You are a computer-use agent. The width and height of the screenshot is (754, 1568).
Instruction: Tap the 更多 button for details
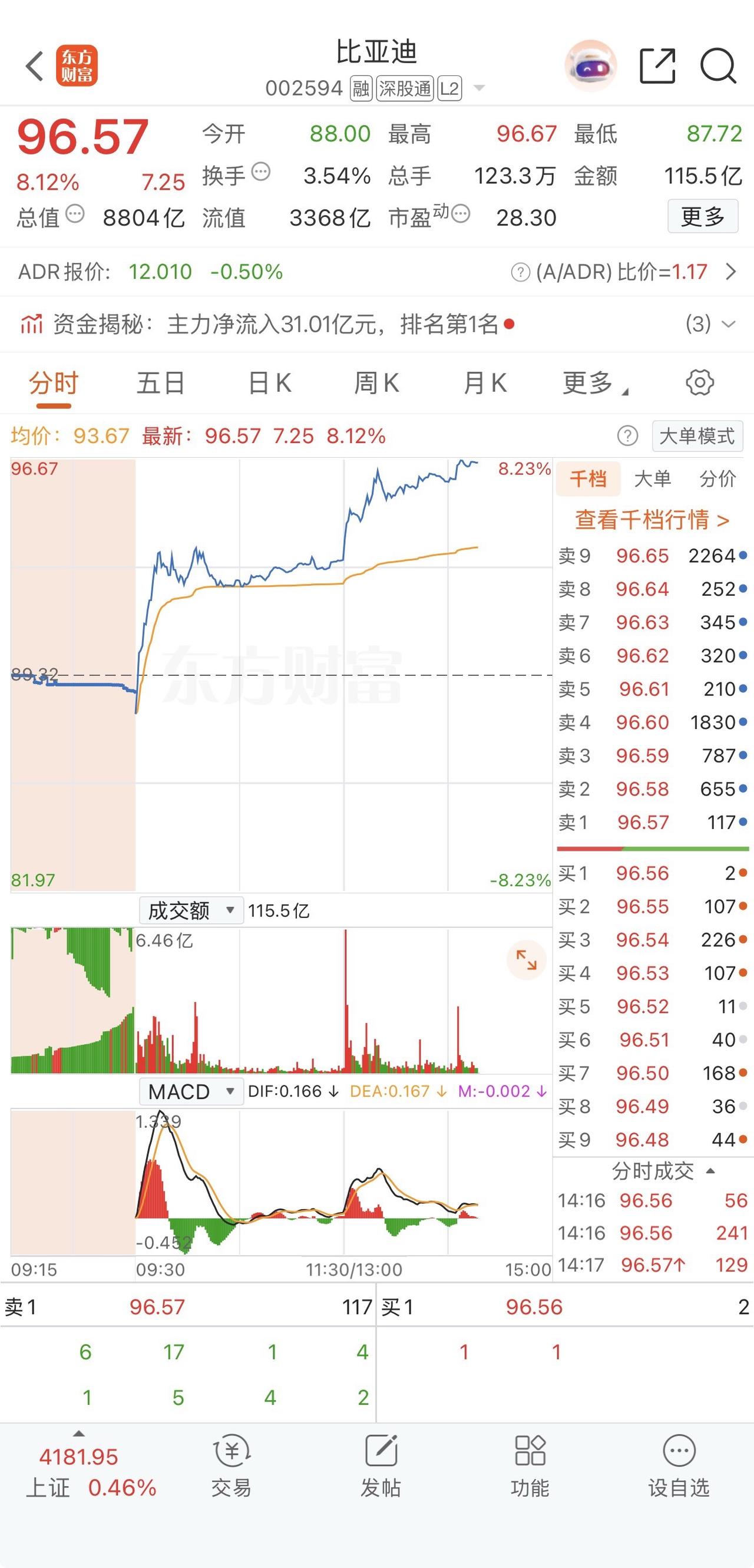point(702,217)
